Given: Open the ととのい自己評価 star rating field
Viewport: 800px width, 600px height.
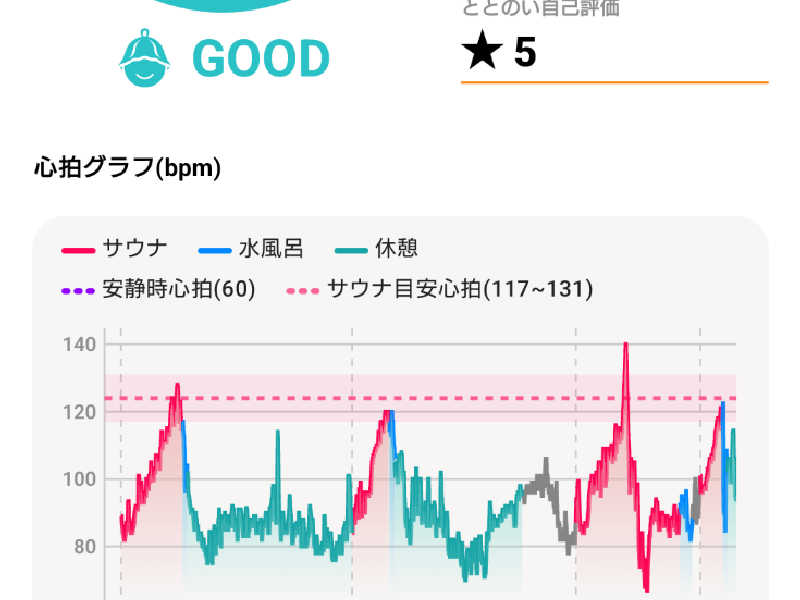Looking at the screenshot, I should (612, 54).
